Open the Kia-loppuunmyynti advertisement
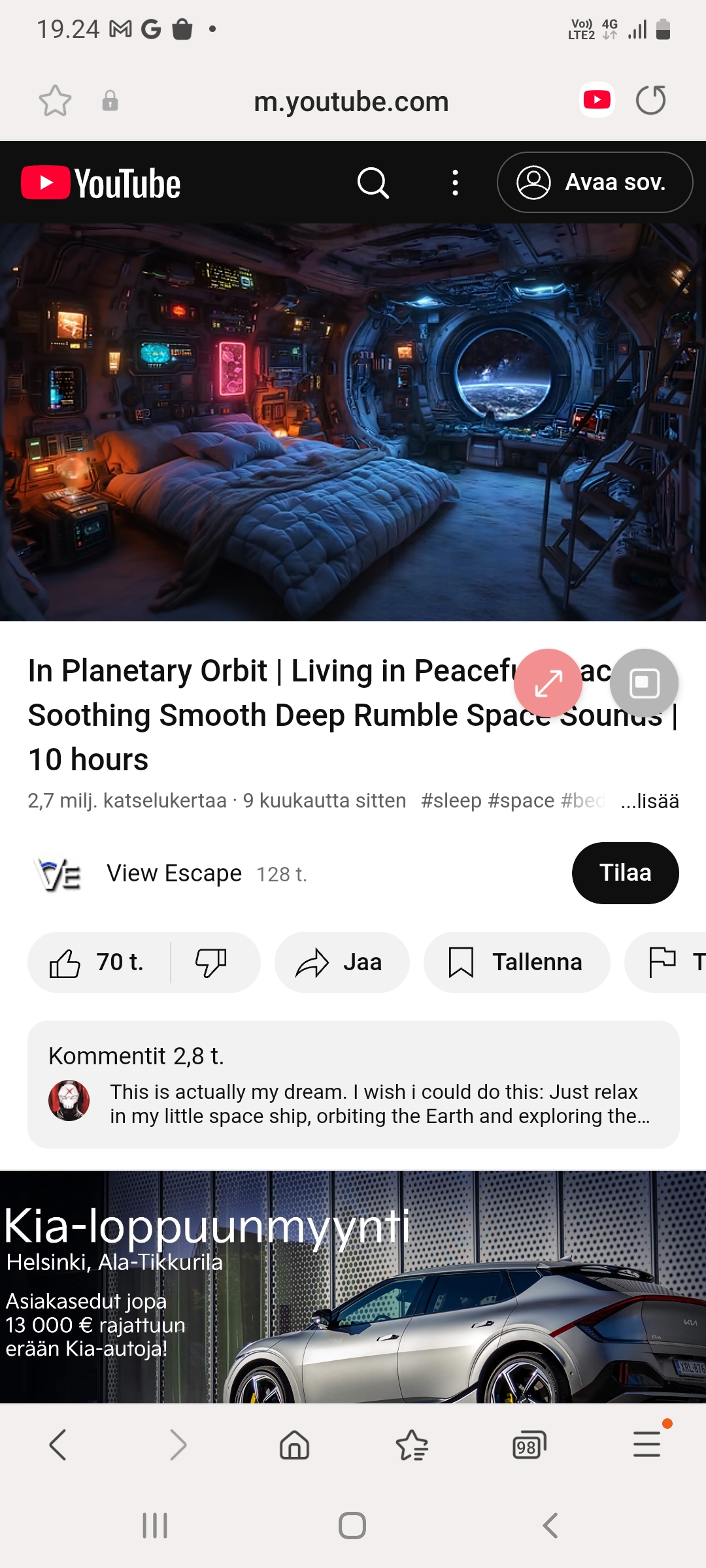Viewport: 706px width, 1568px height. click(x=353, y=1286)
